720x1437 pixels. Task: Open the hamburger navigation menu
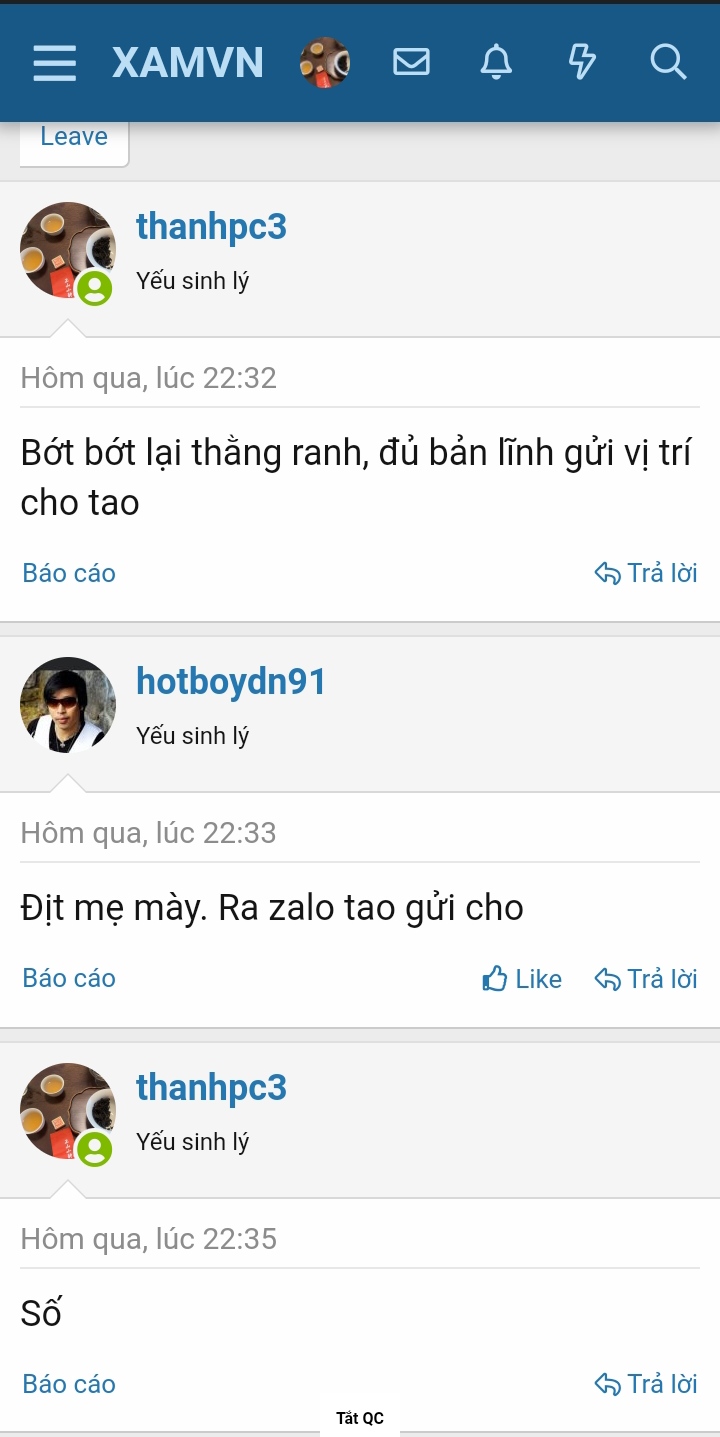[54, 63]
